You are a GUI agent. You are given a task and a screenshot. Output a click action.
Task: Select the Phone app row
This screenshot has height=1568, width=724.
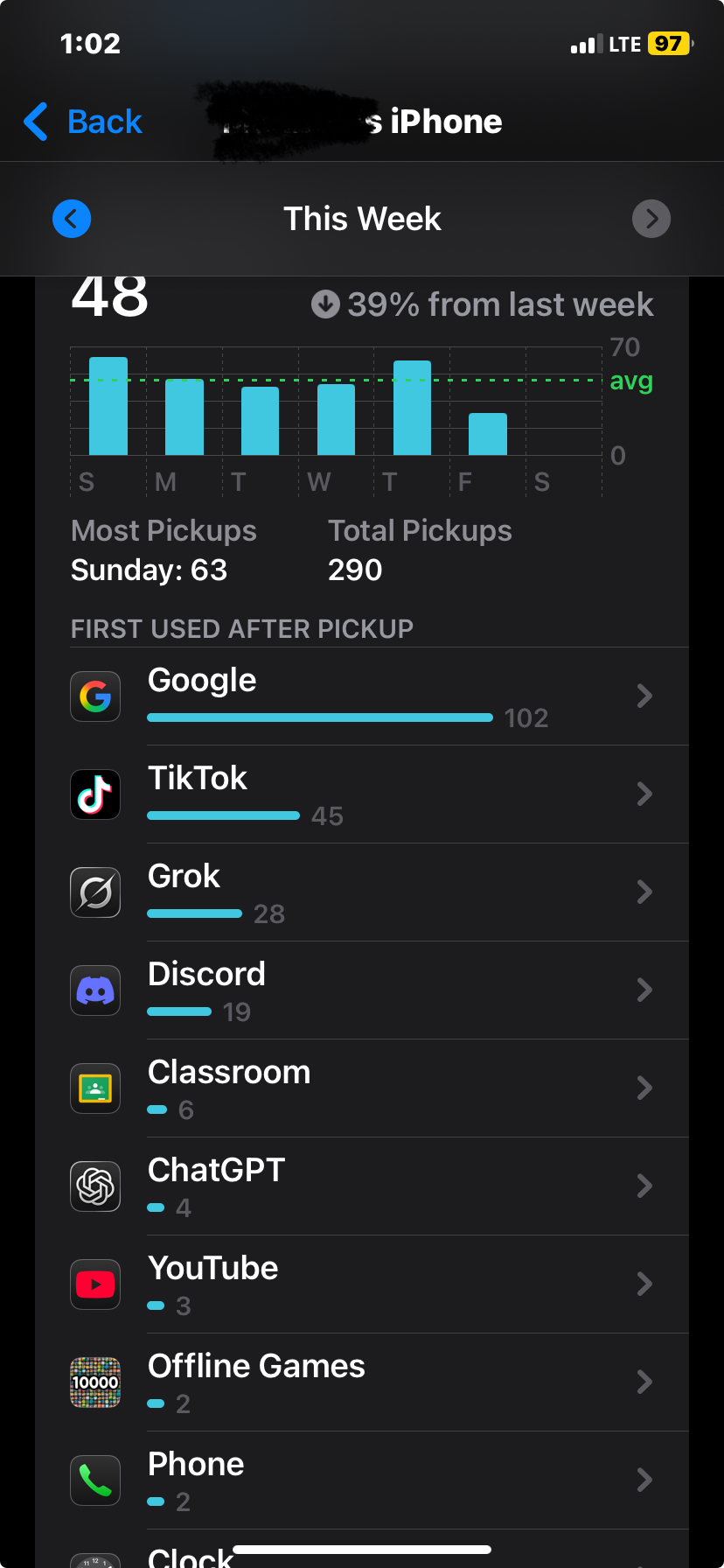coord(376,1480)
